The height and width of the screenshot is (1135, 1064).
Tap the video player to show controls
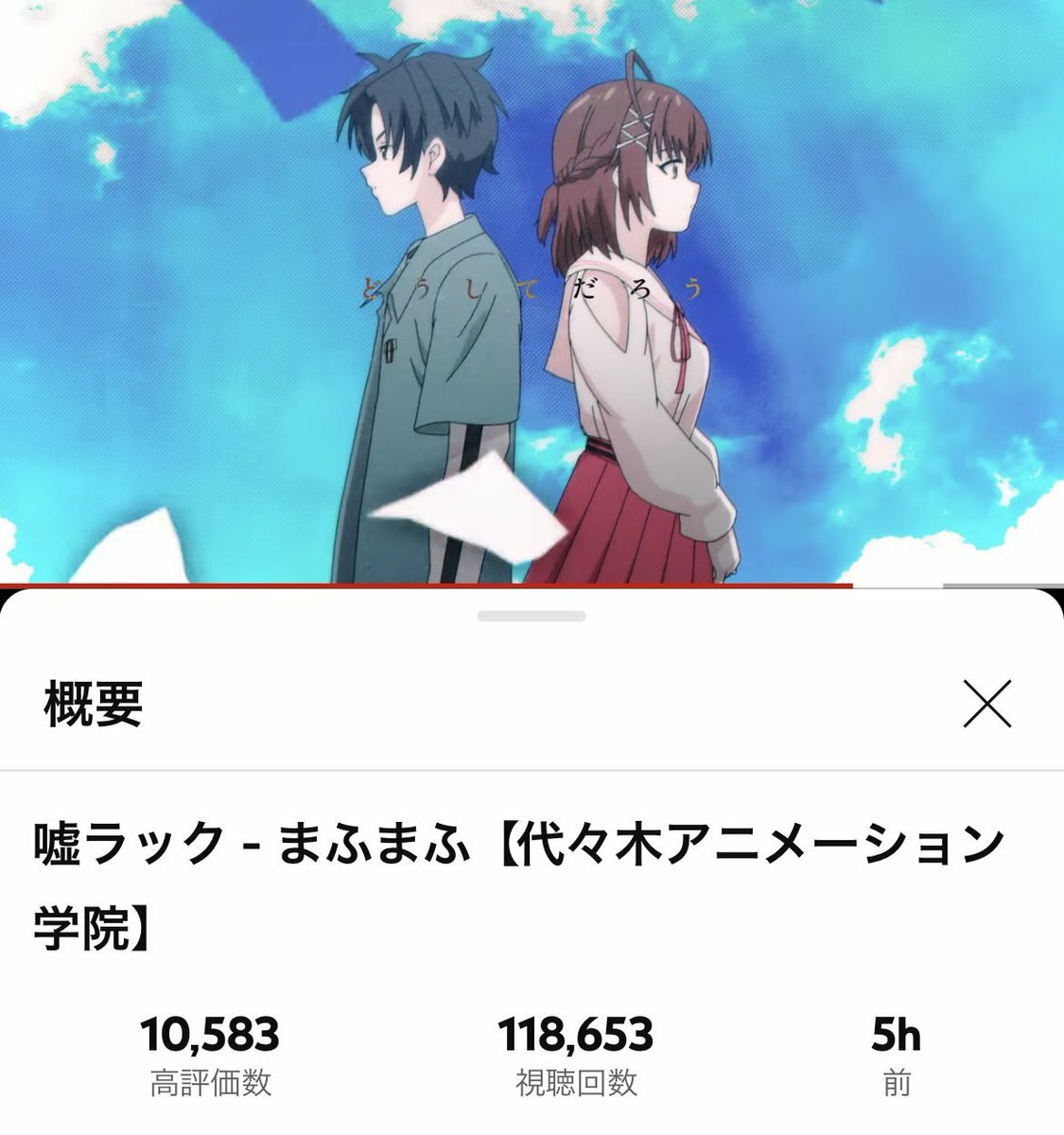tap(532, 284)
